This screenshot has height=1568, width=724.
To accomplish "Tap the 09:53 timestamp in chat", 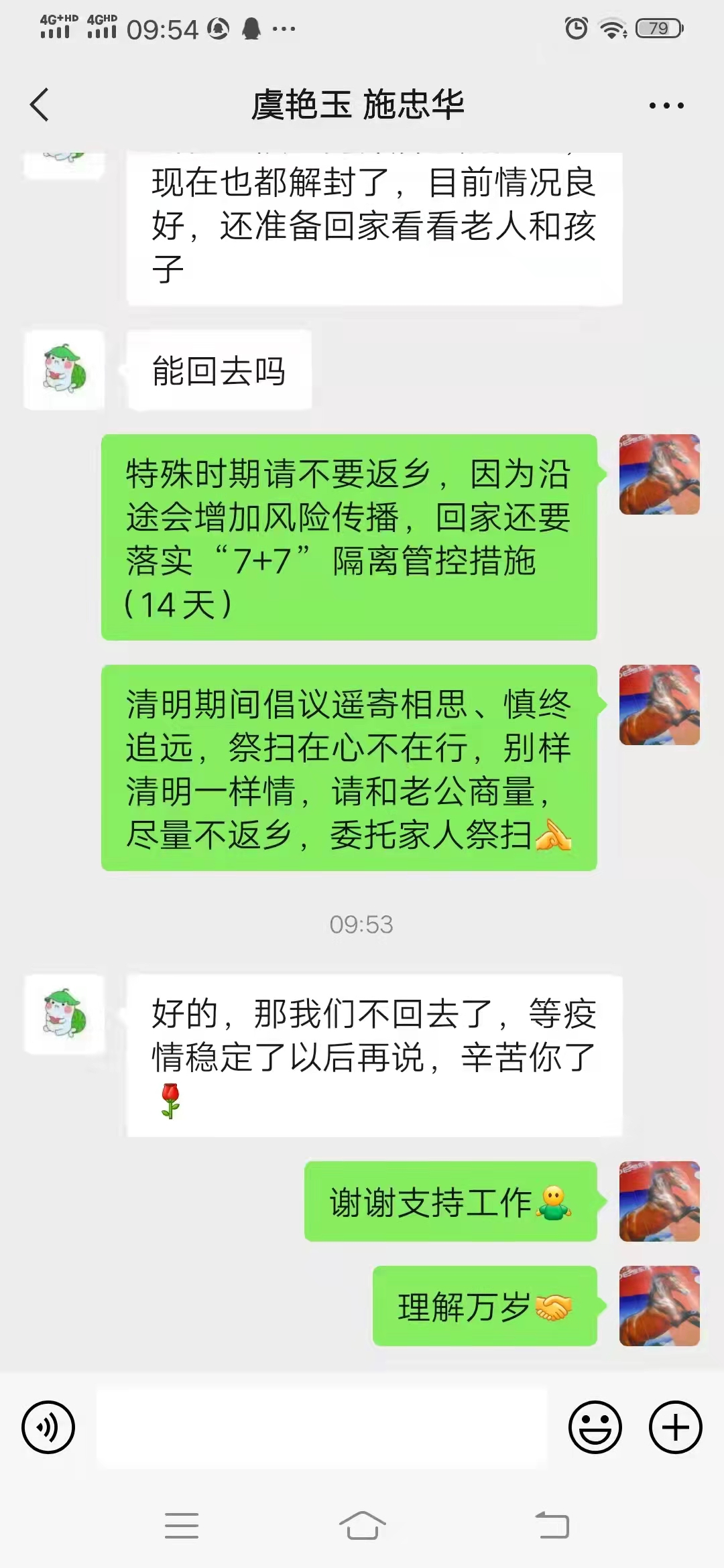I will point(362,925).
